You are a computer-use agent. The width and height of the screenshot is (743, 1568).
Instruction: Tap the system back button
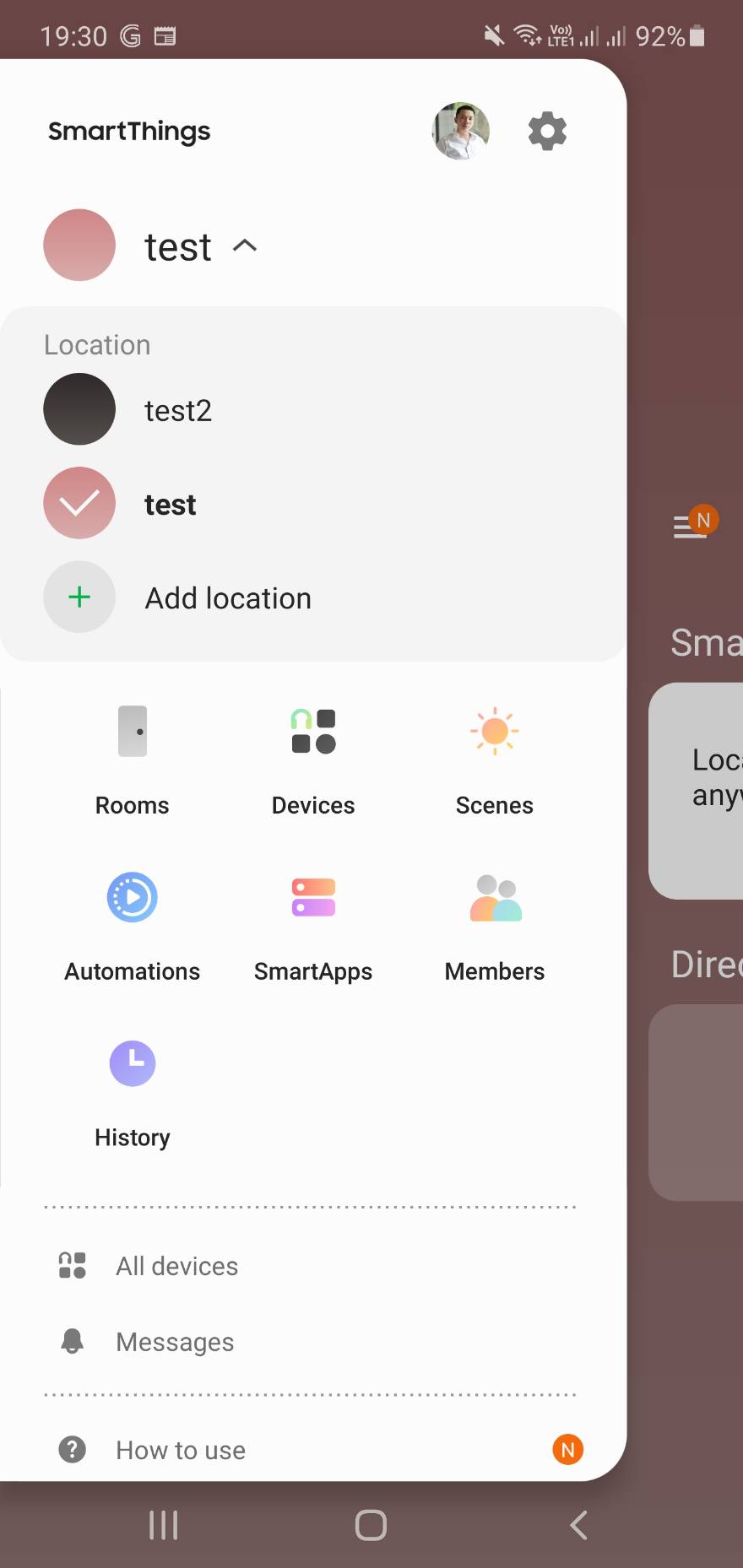[578, 1525]
